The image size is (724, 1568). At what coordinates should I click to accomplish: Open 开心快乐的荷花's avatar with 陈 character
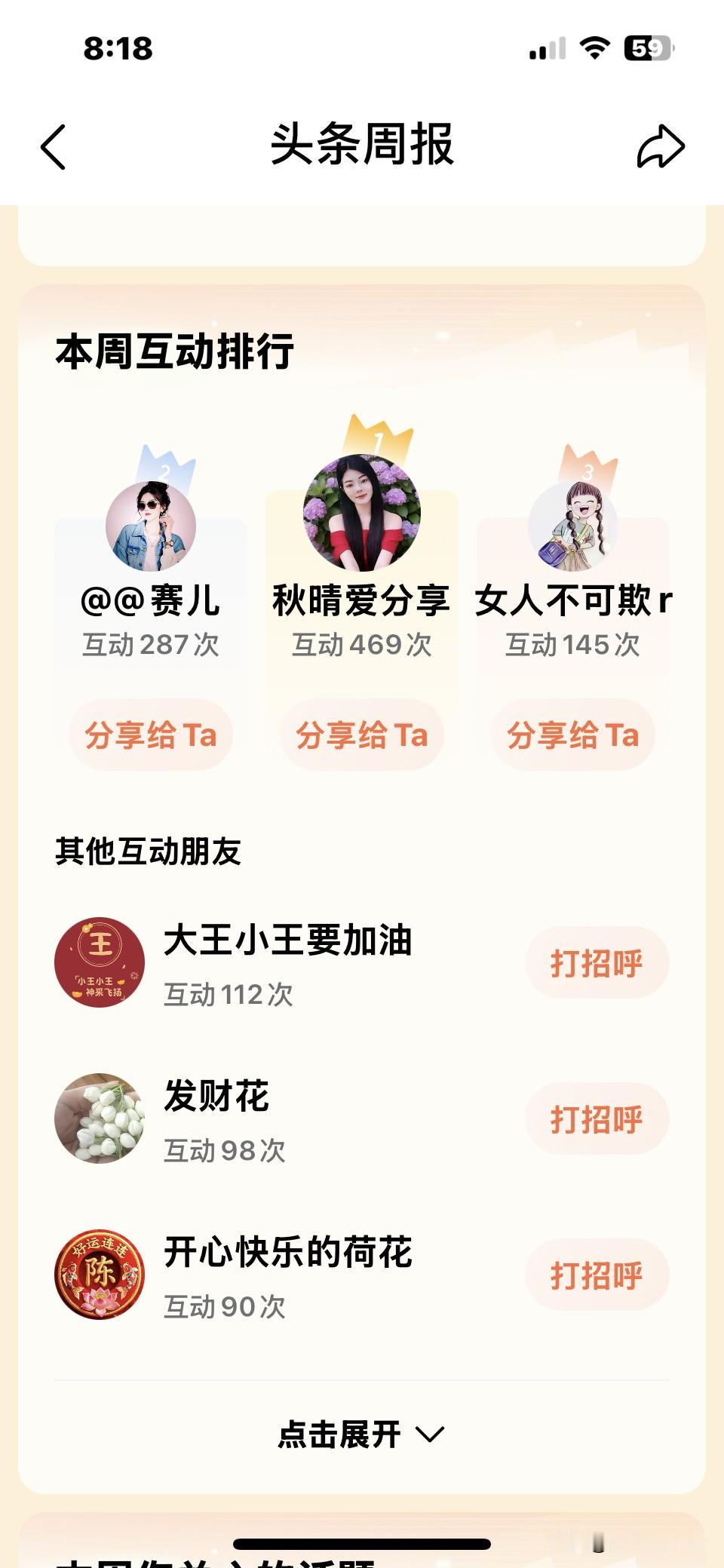(100, 1275)
